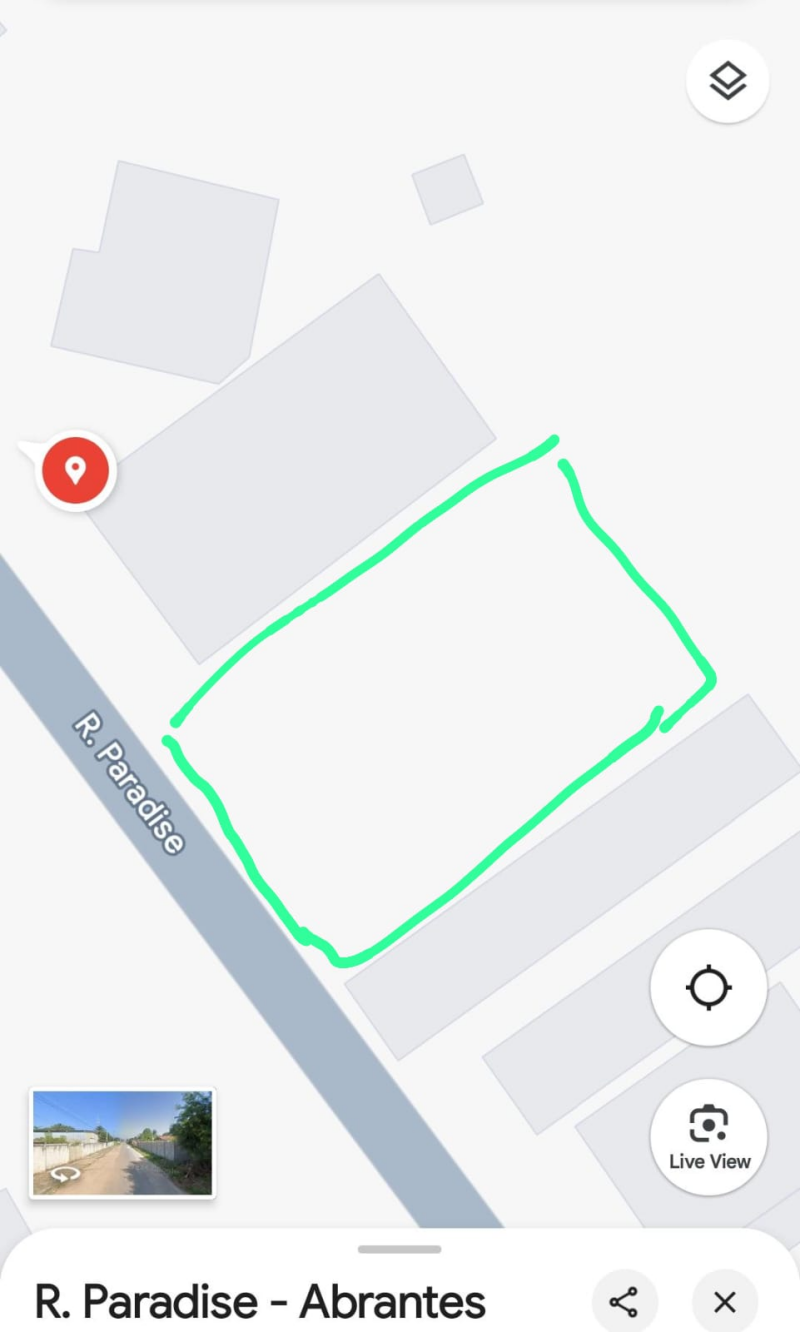Open the Street View thumbnail
The image size is (800, 1332).
point(123,1143)
